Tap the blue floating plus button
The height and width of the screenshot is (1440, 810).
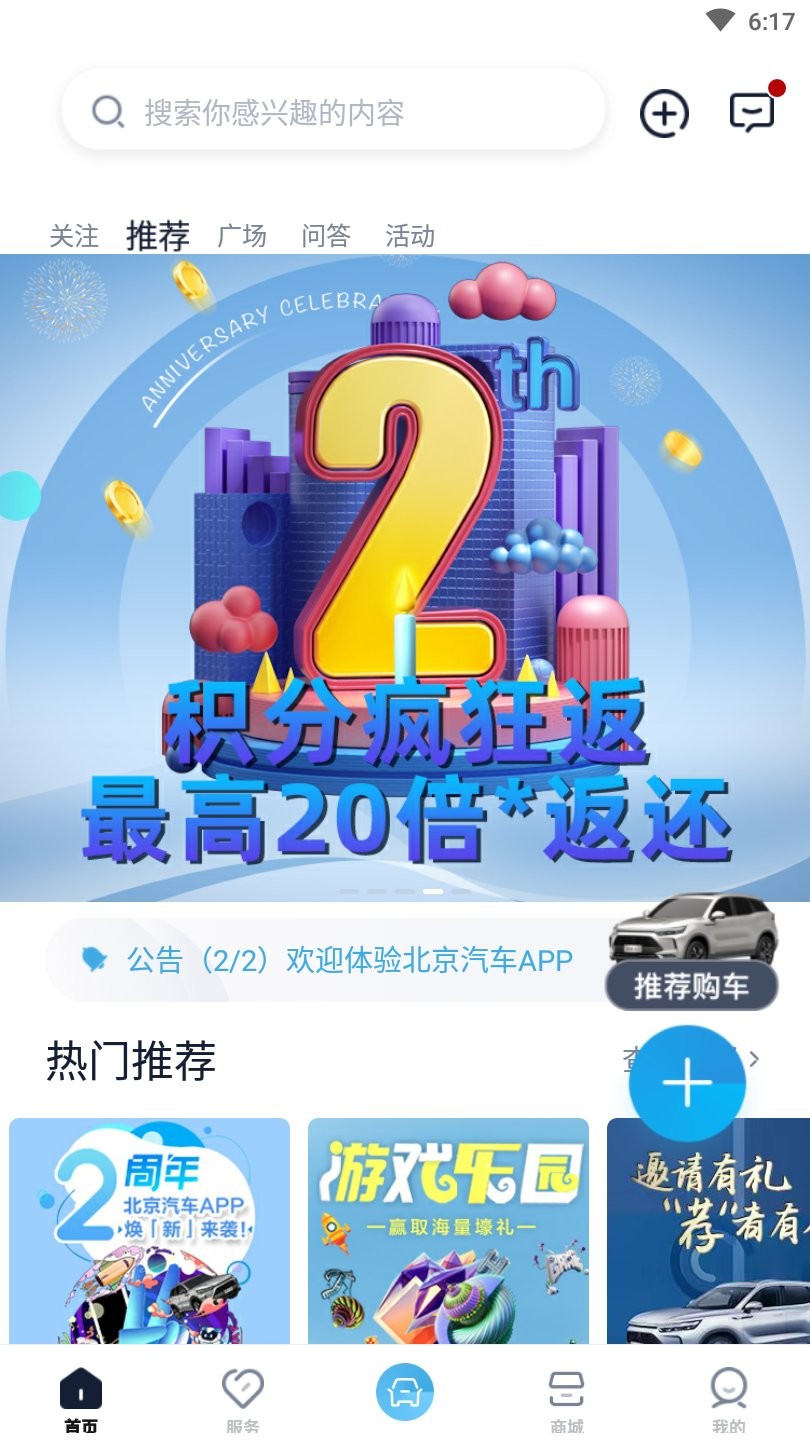pyautogui.click(x=687, y=1083)
